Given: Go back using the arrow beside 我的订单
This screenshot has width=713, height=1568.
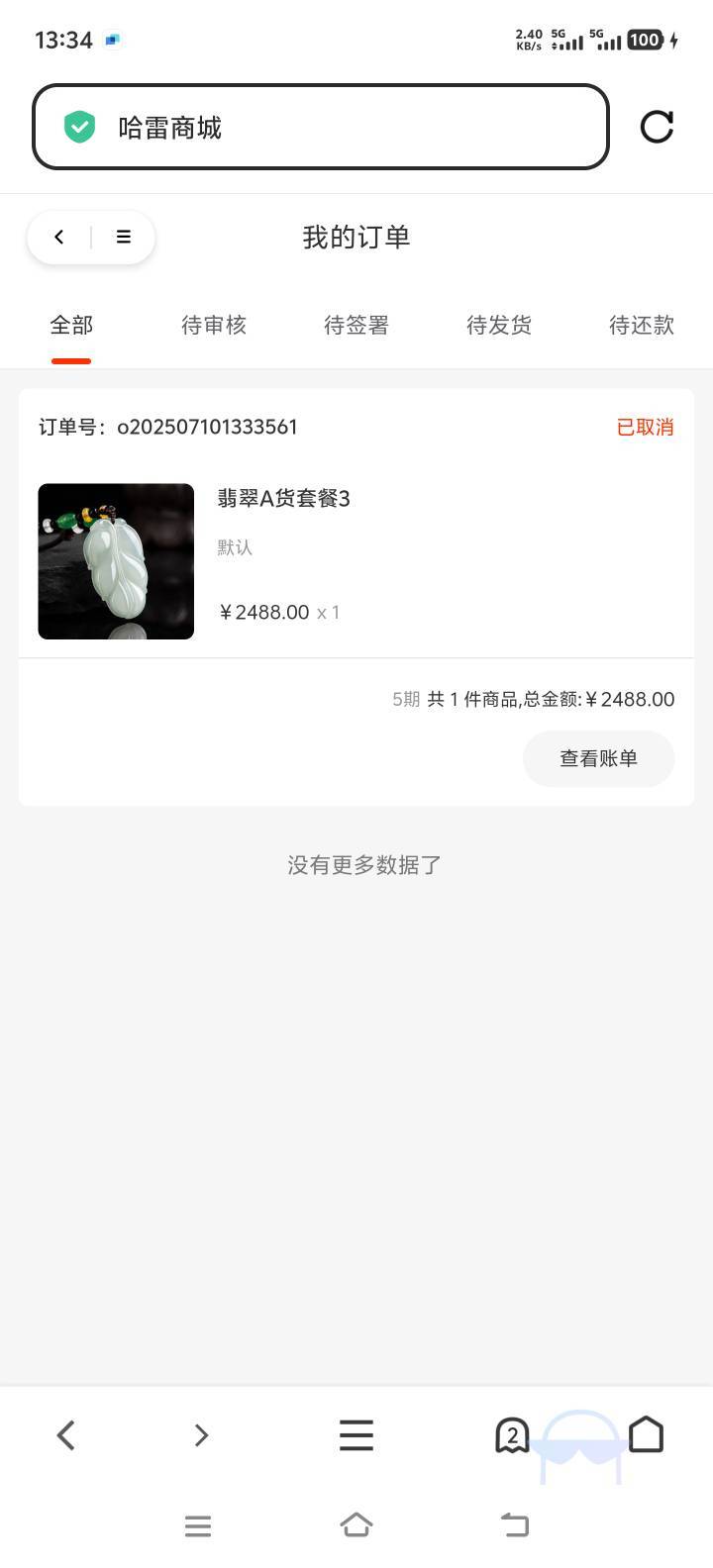Looking at the screenshot, I should click(x=59, y=237).
